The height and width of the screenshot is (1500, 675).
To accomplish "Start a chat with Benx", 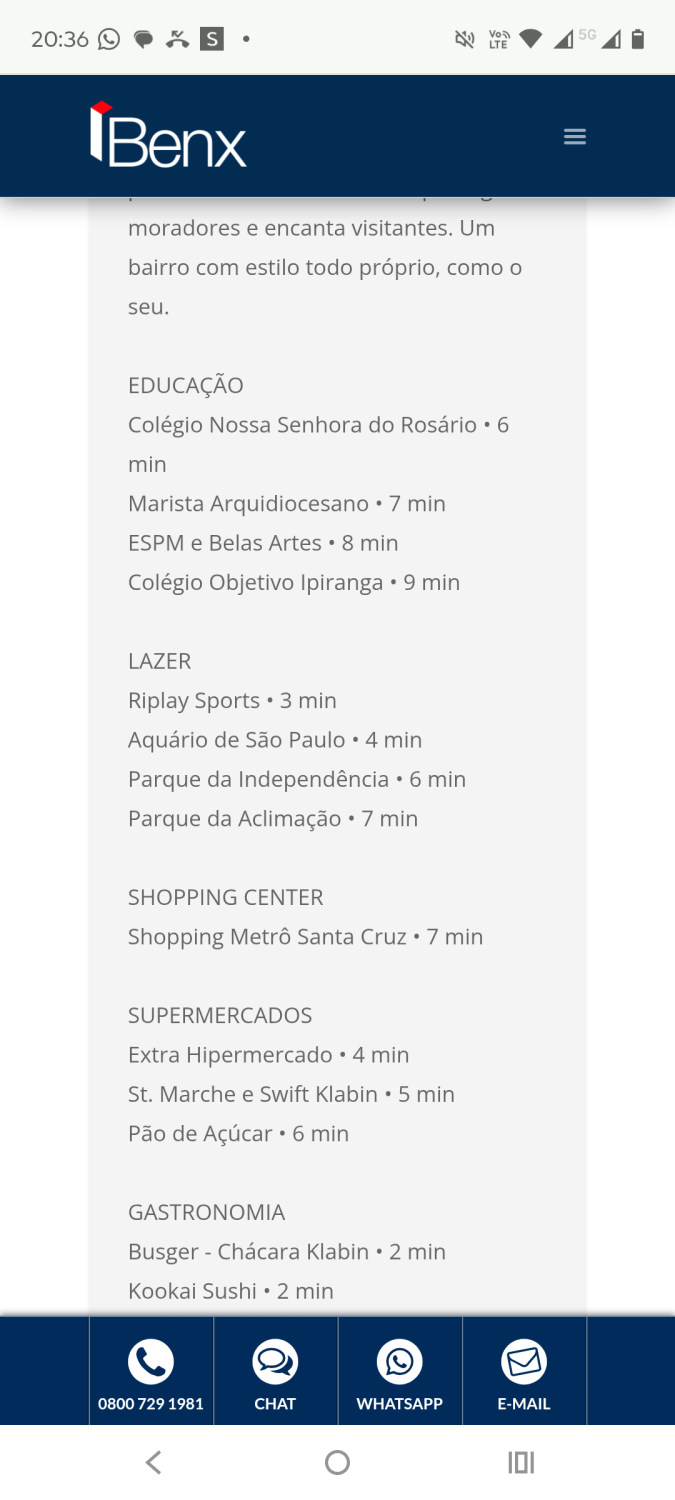I will [275, 1372].
